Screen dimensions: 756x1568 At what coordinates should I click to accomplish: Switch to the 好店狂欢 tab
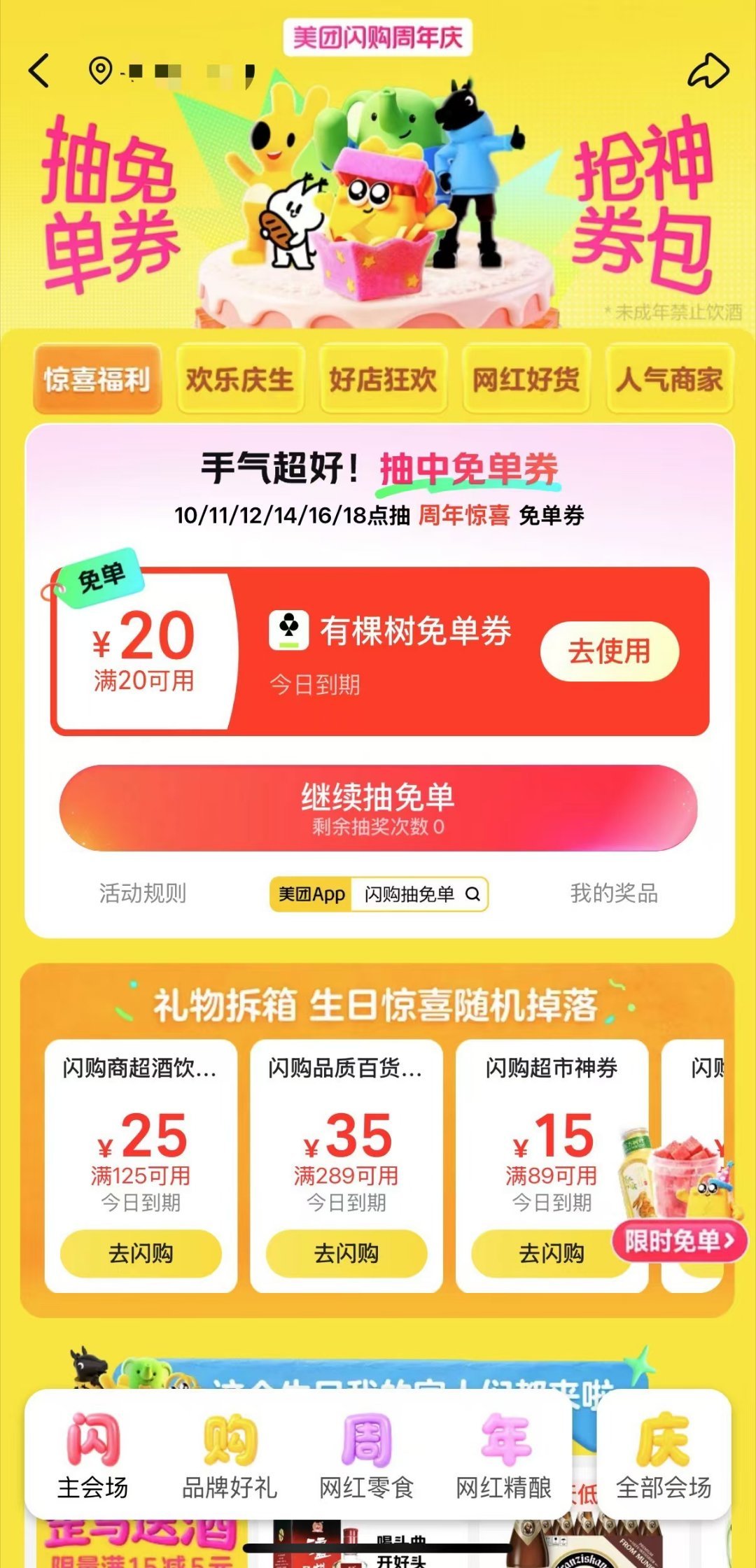(x=385, y=380)
